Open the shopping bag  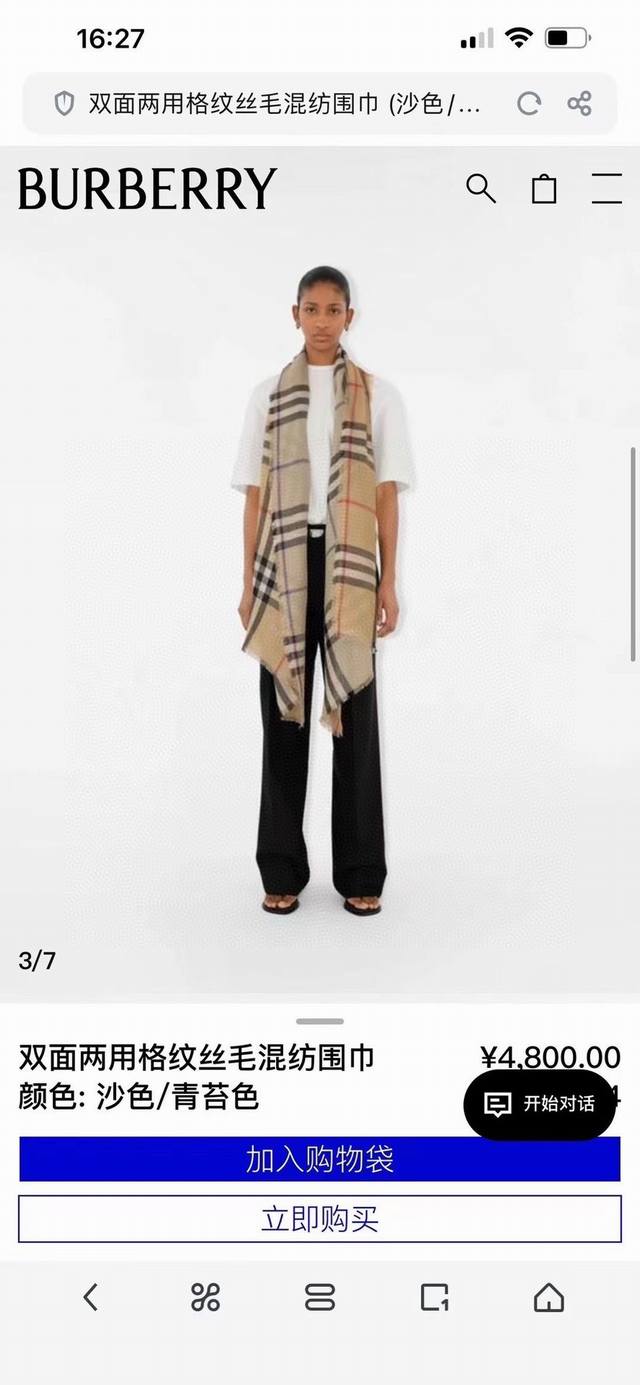coord(544,188)
